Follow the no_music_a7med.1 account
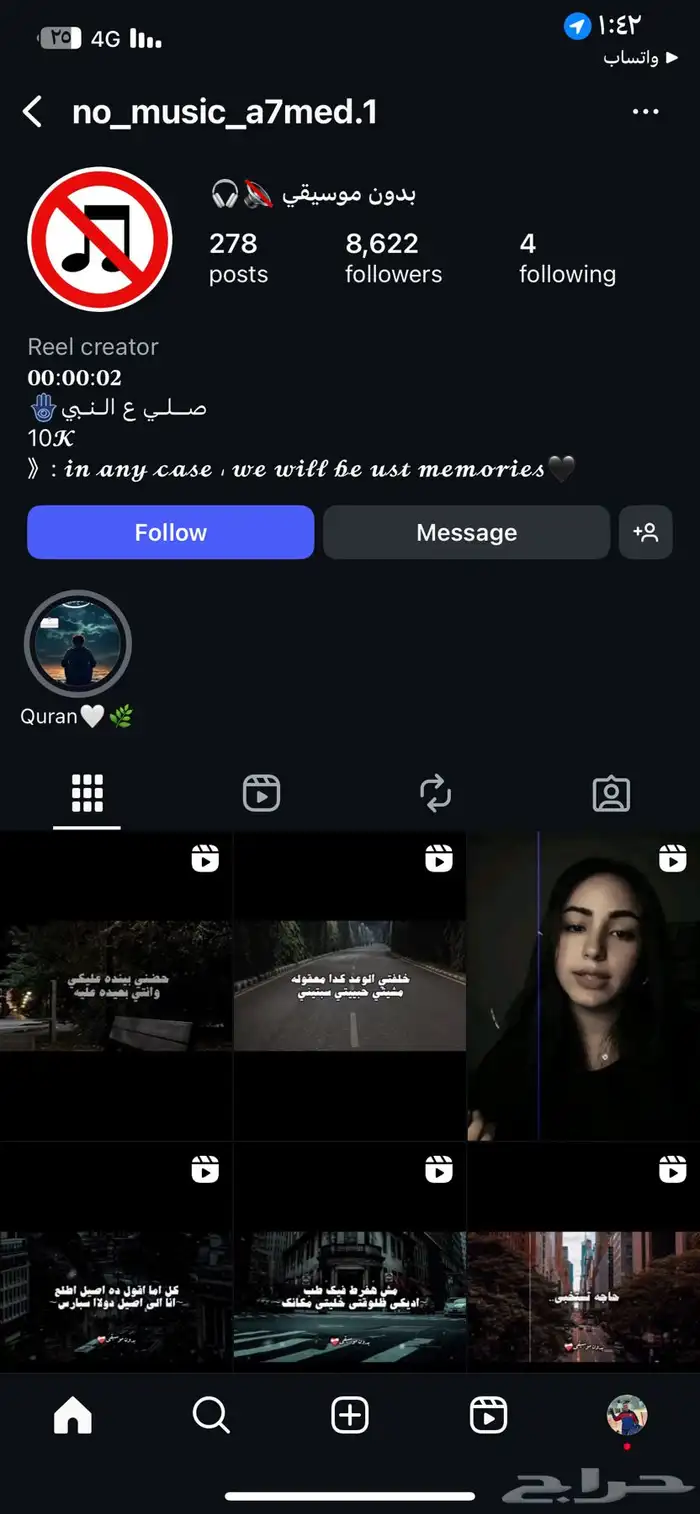This screenshot has width=700, height=1514. coord(170,532)
